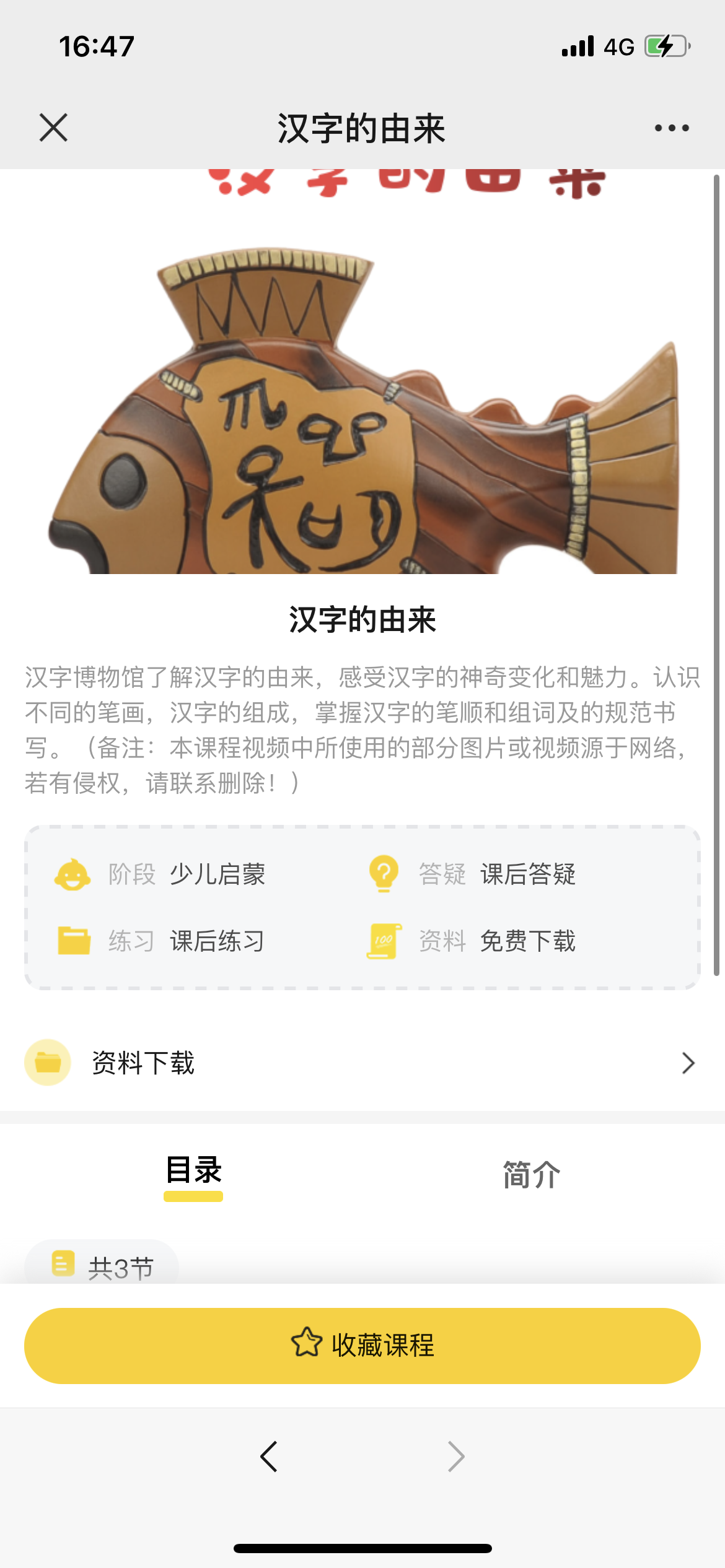This screenshot has width=725, height=1568.
Task: Open the three-dot overflow menu
Action: click(x=672, y=128)
